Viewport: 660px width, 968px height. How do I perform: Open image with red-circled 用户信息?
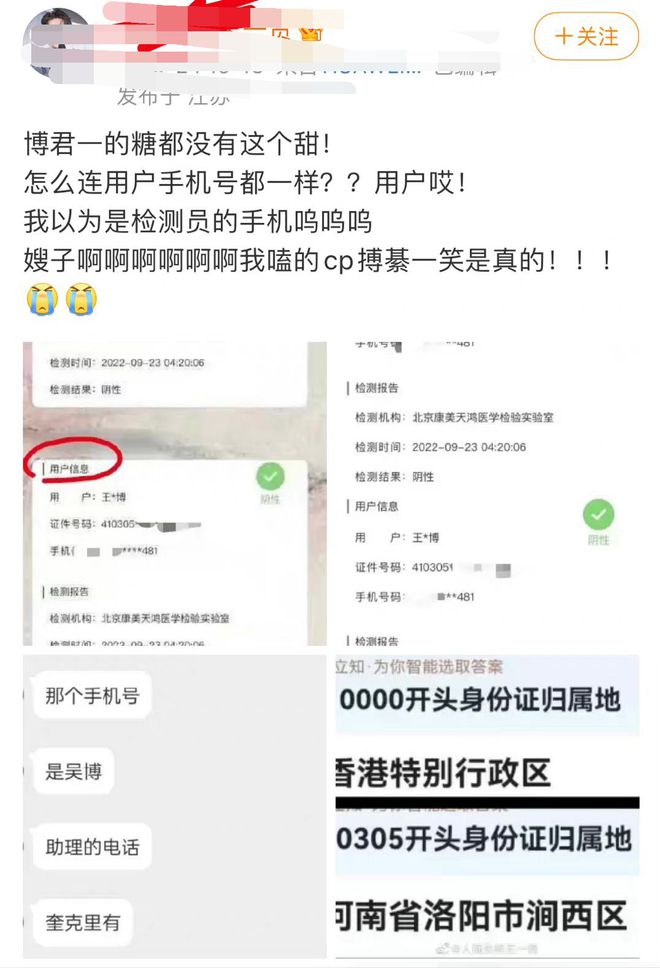tap(175, 494)
